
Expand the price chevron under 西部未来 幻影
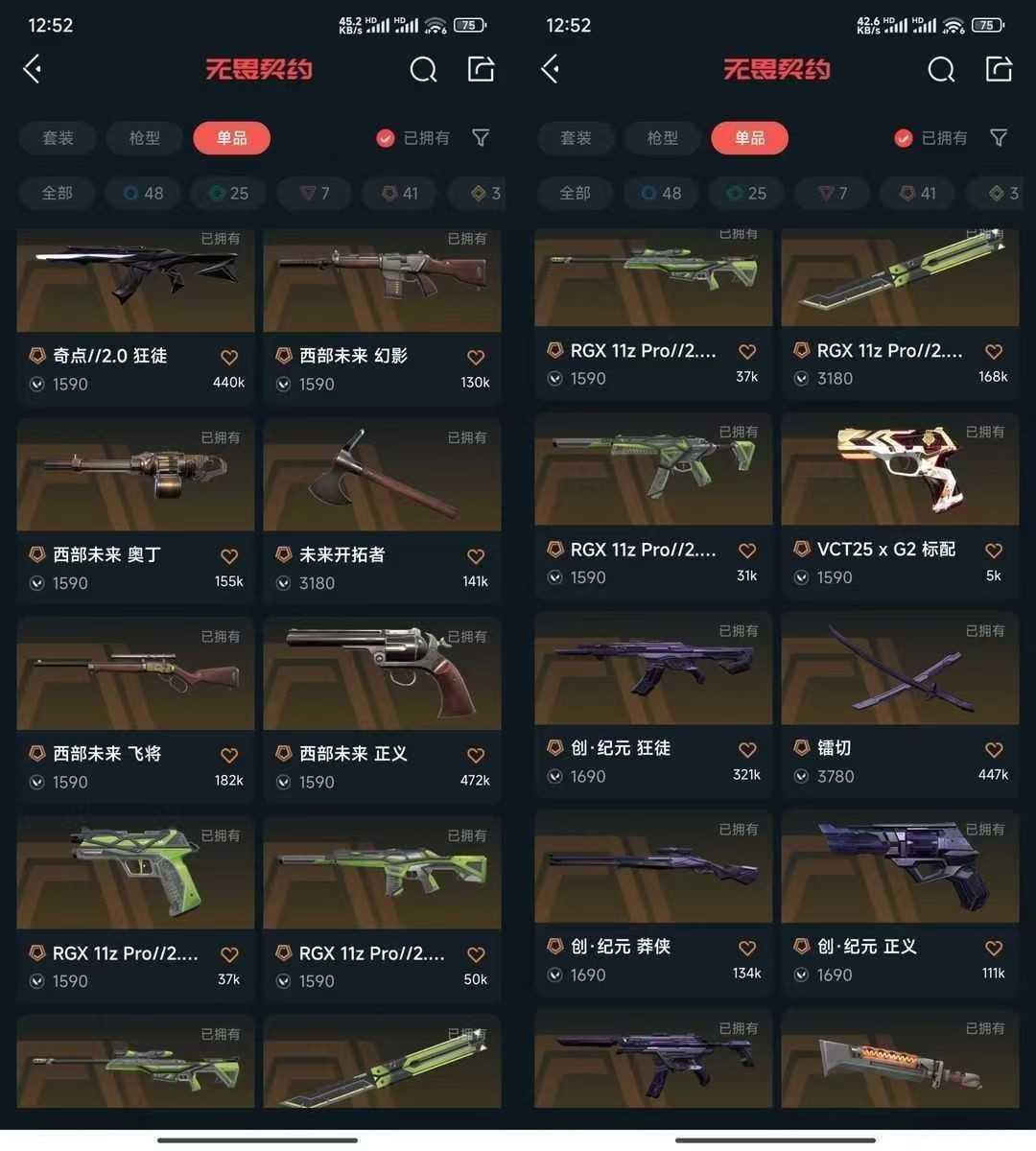click(x=282, y=384)
